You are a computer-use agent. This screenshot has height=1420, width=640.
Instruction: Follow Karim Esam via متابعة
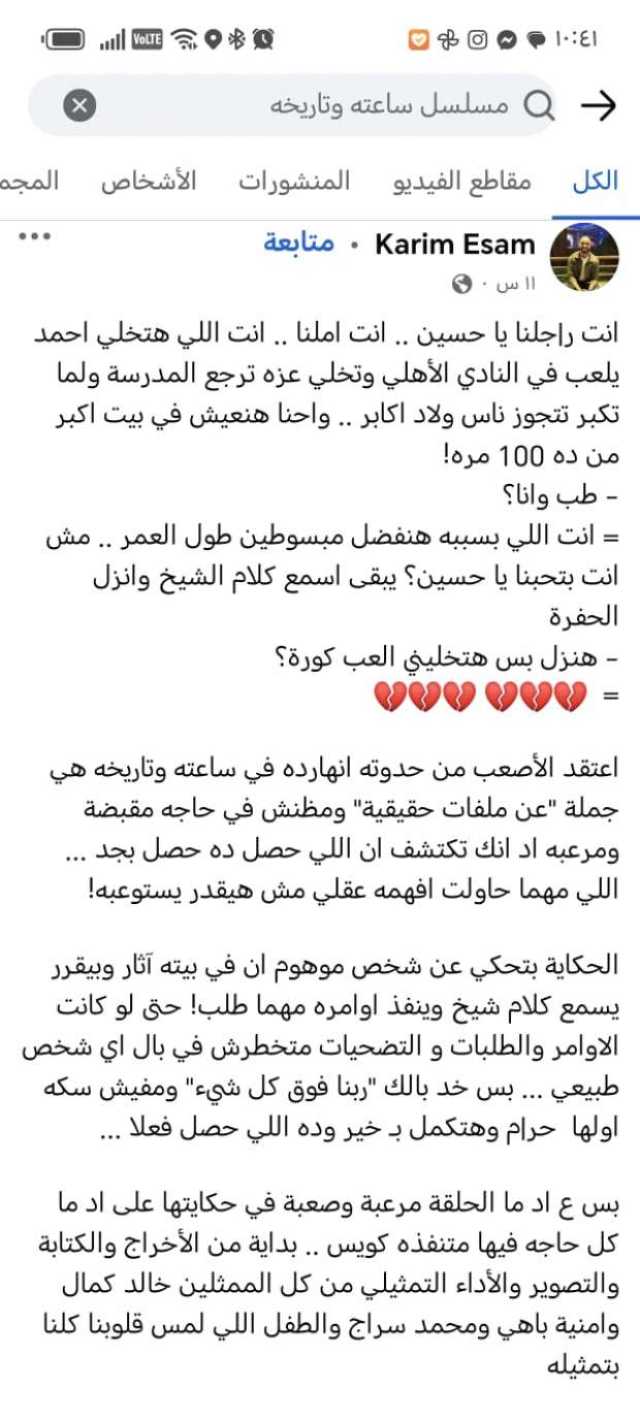pyautogui.click(x=299, y=244)
